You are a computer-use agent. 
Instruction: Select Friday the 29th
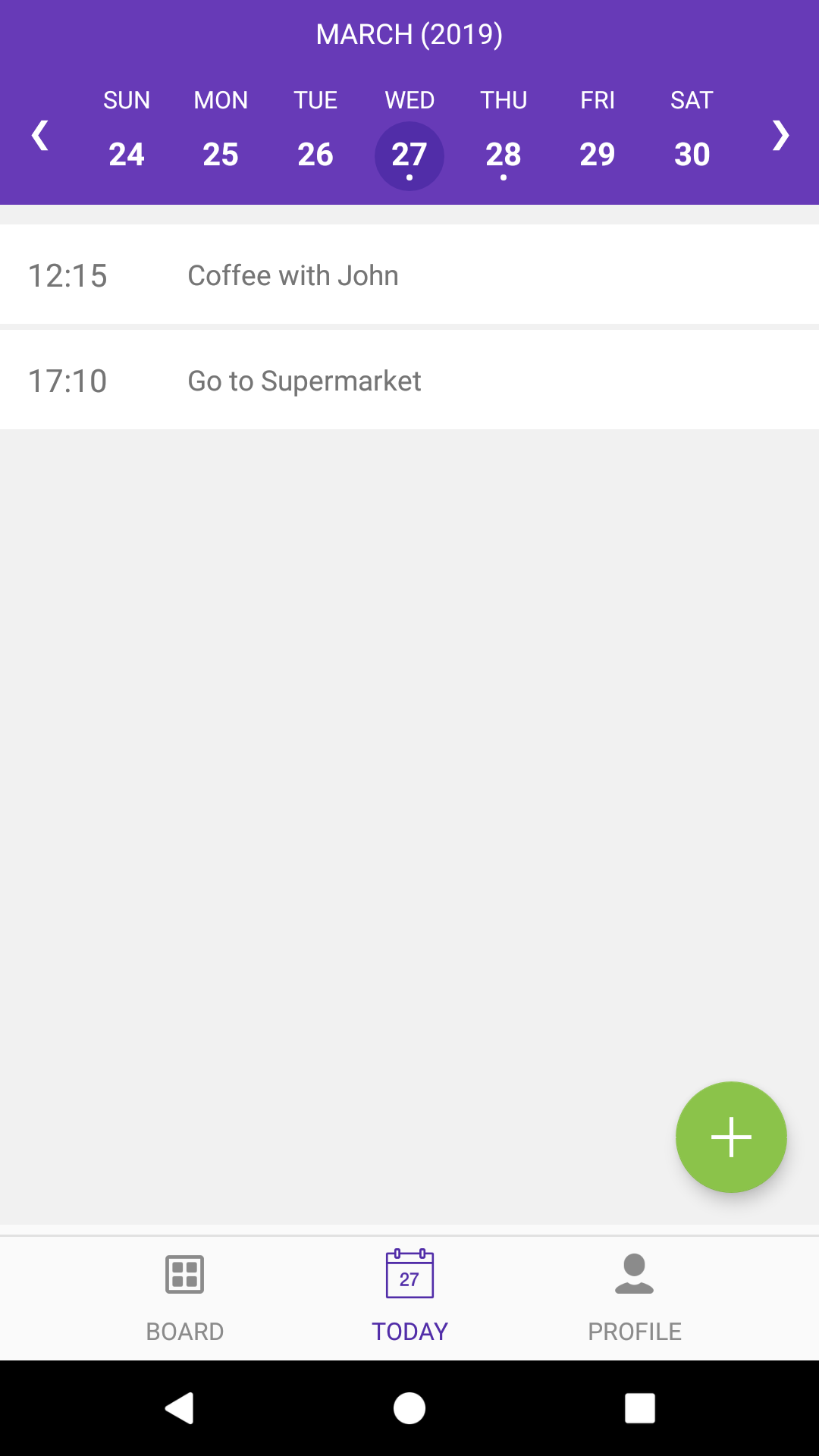[598, 154]
